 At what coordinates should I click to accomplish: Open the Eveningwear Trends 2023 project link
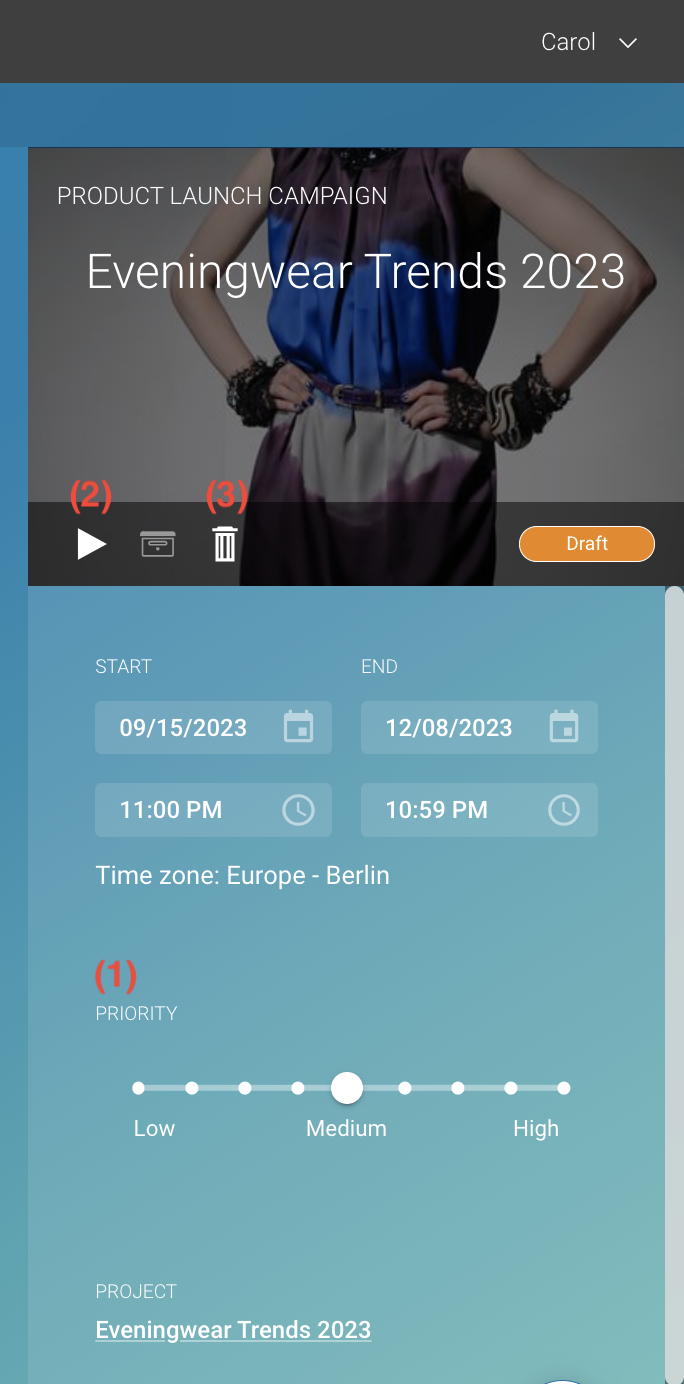point(233,1330)
